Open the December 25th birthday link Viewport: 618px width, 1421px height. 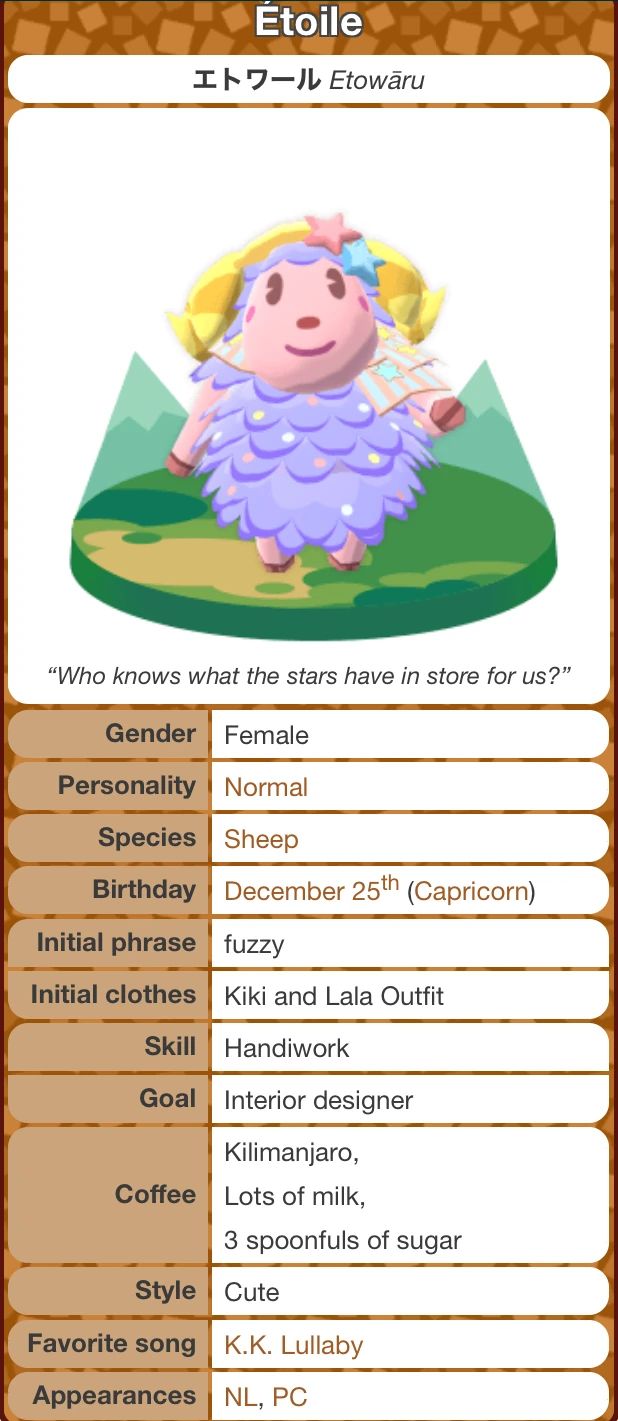pos(311,890)
